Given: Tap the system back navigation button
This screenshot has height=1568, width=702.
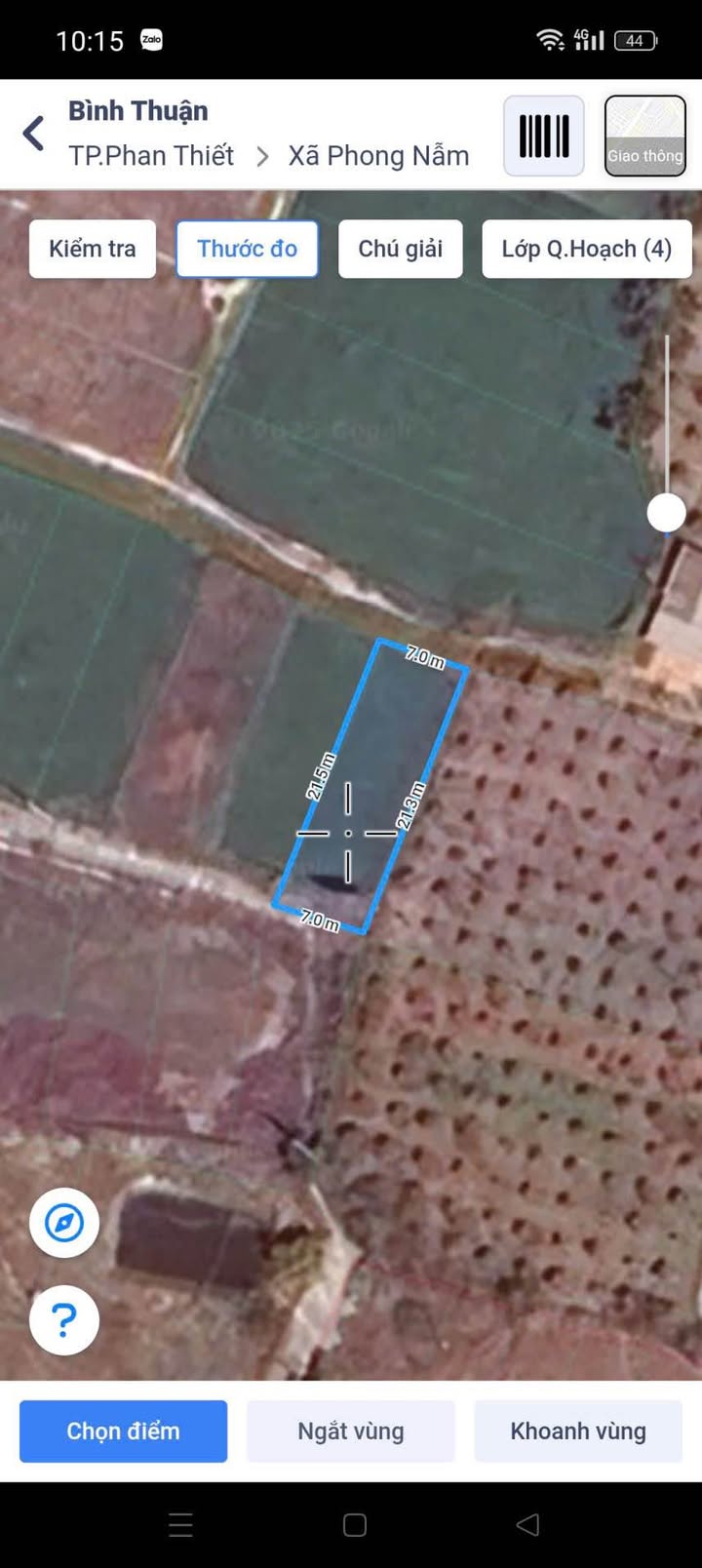Looking at the screenshot, I should 527,1525.
